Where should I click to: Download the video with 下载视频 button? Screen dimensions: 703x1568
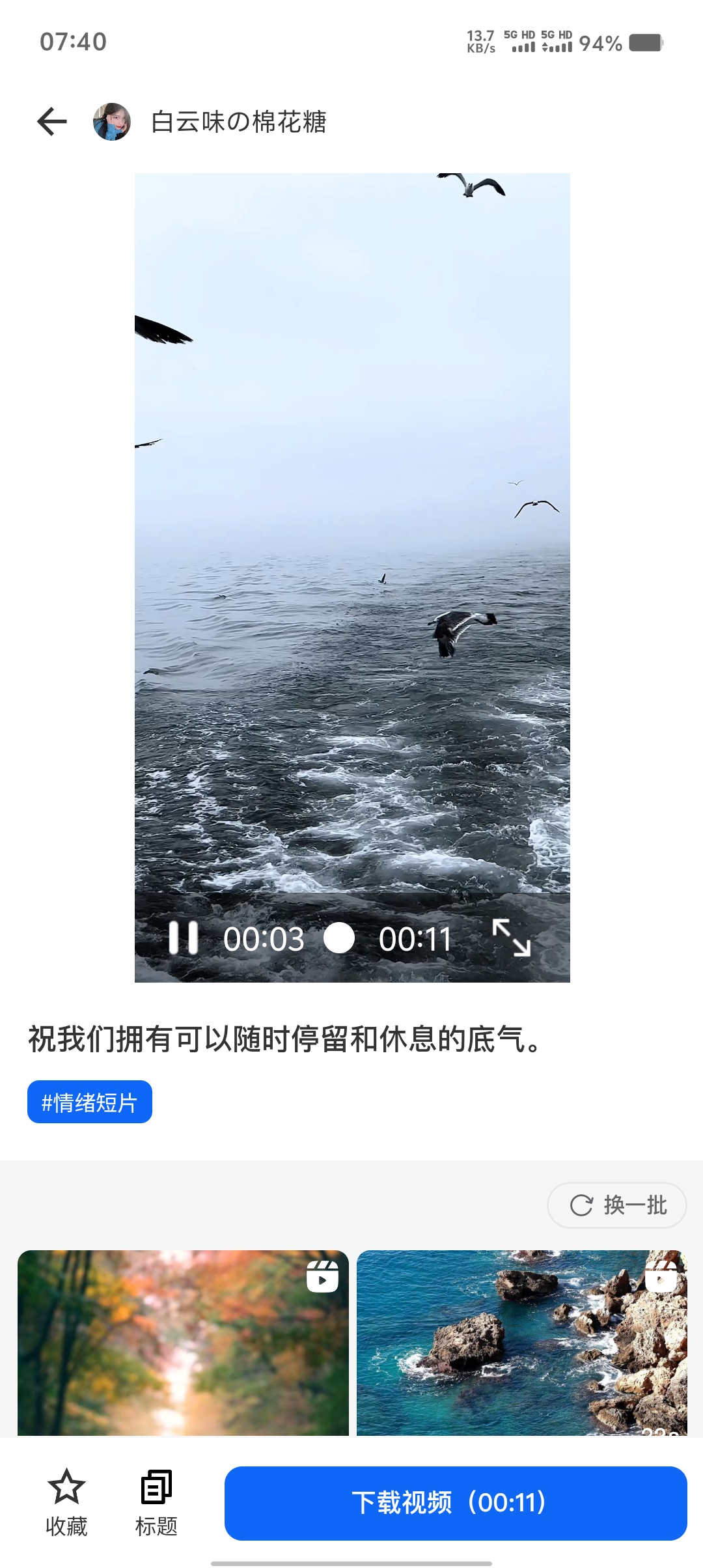[456, 1503]
